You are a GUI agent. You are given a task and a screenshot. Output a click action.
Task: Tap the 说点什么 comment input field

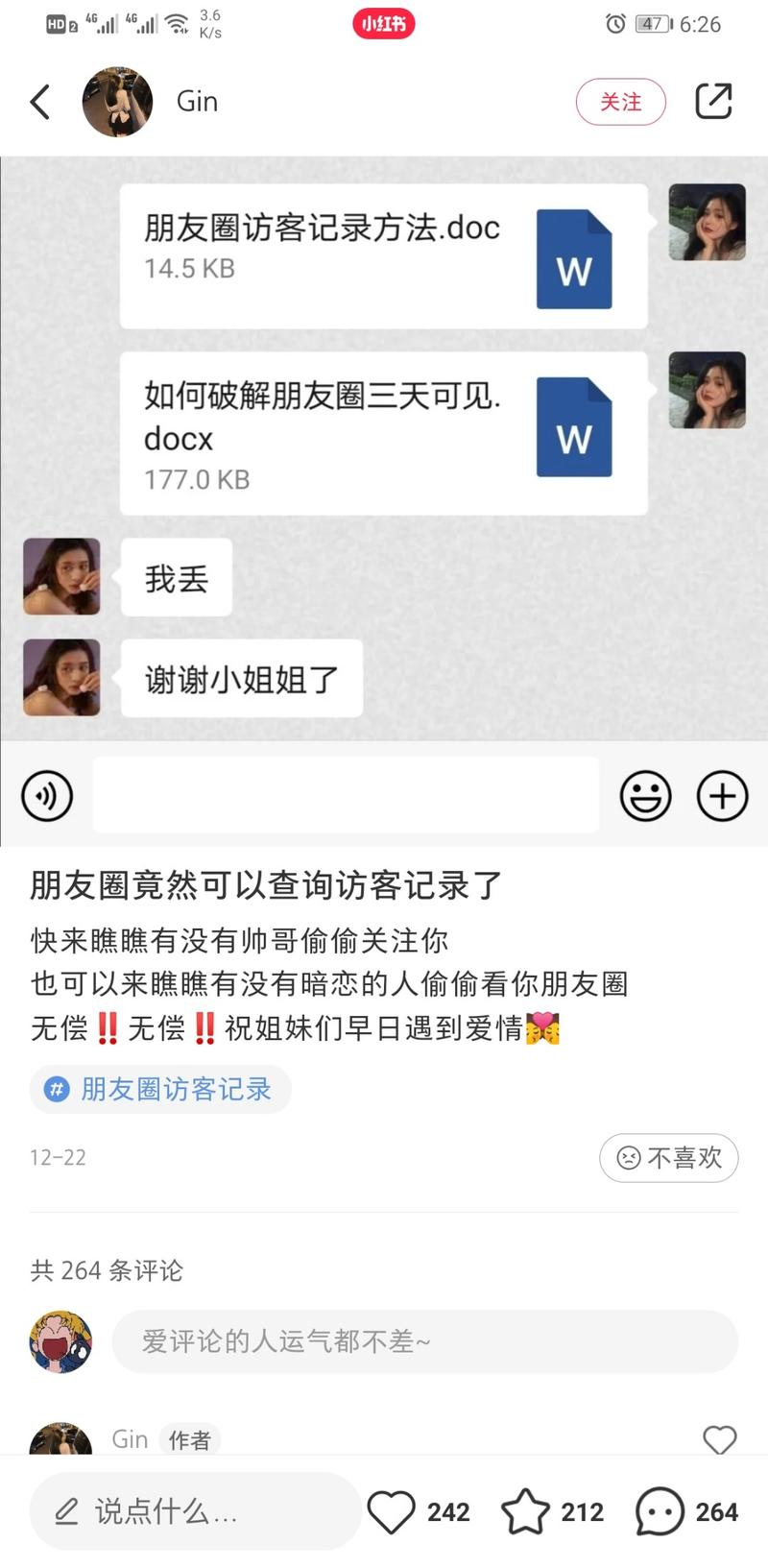pos(192,1510)
